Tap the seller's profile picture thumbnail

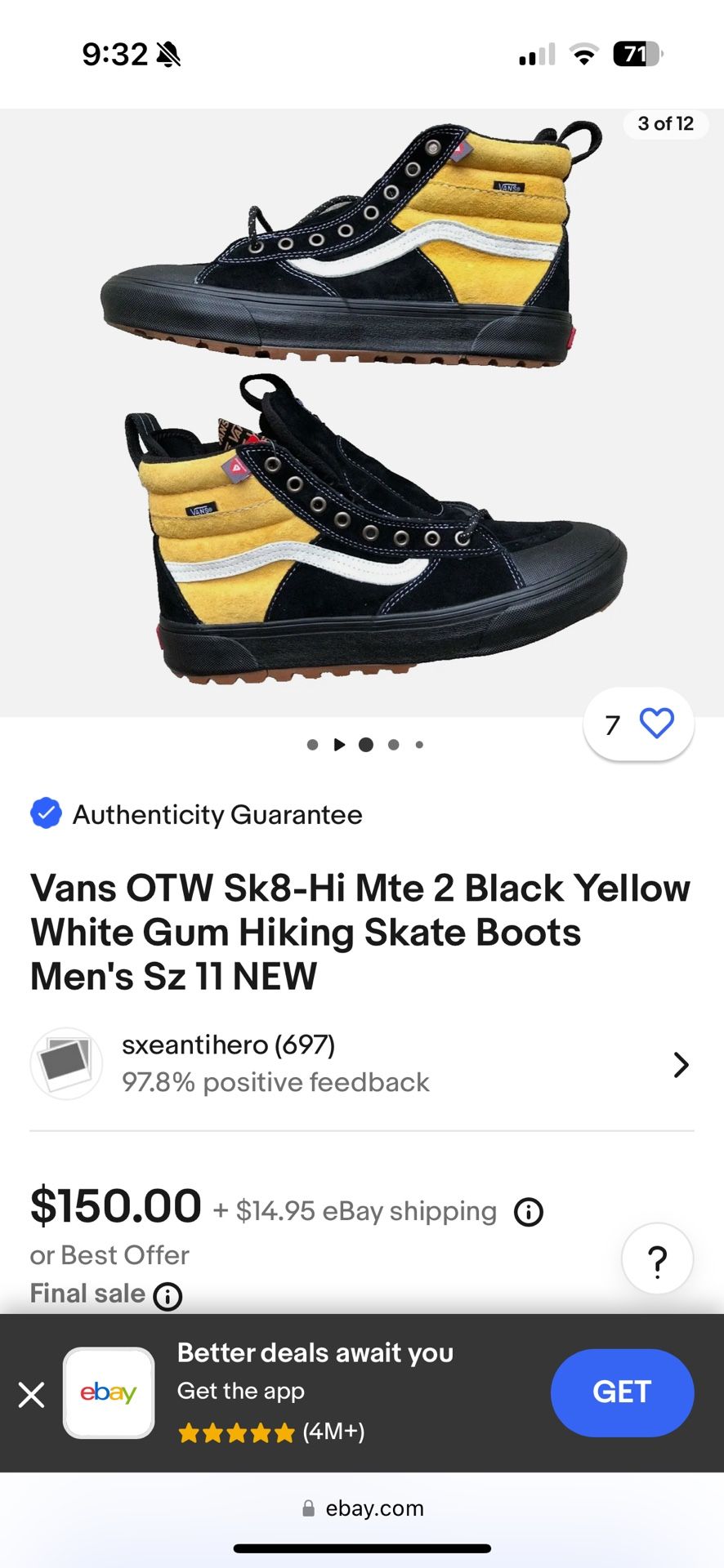click(65, 1063)
